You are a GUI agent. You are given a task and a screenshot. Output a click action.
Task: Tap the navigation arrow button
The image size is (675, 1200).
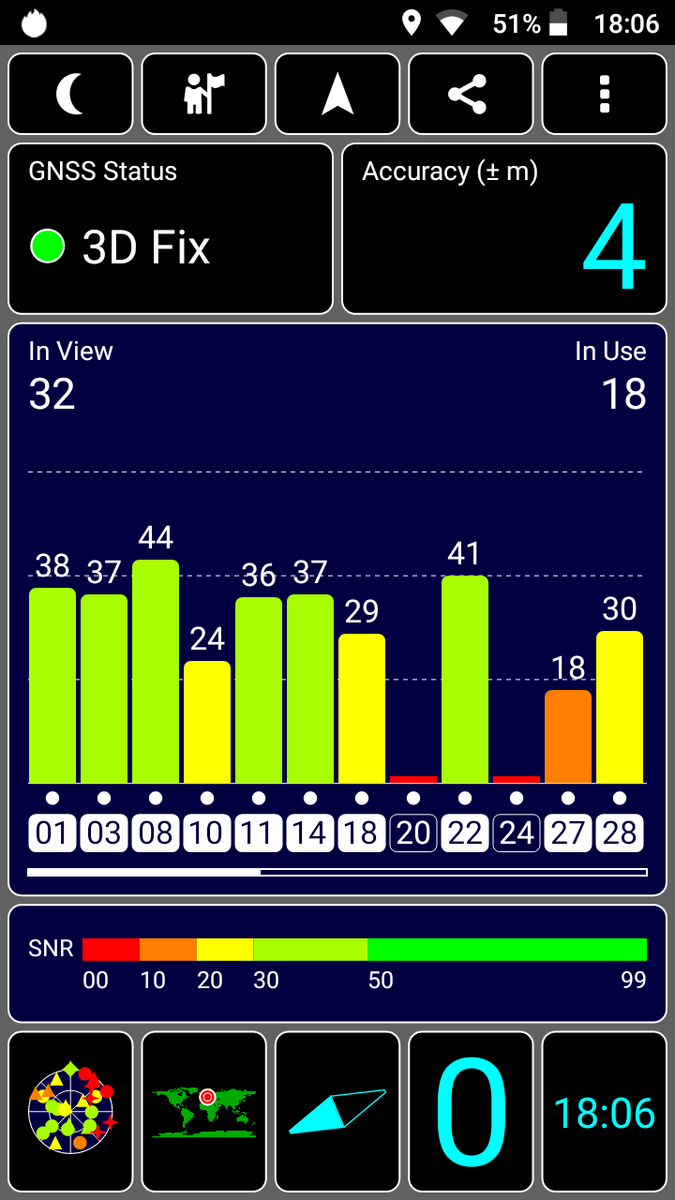(337, 94)
